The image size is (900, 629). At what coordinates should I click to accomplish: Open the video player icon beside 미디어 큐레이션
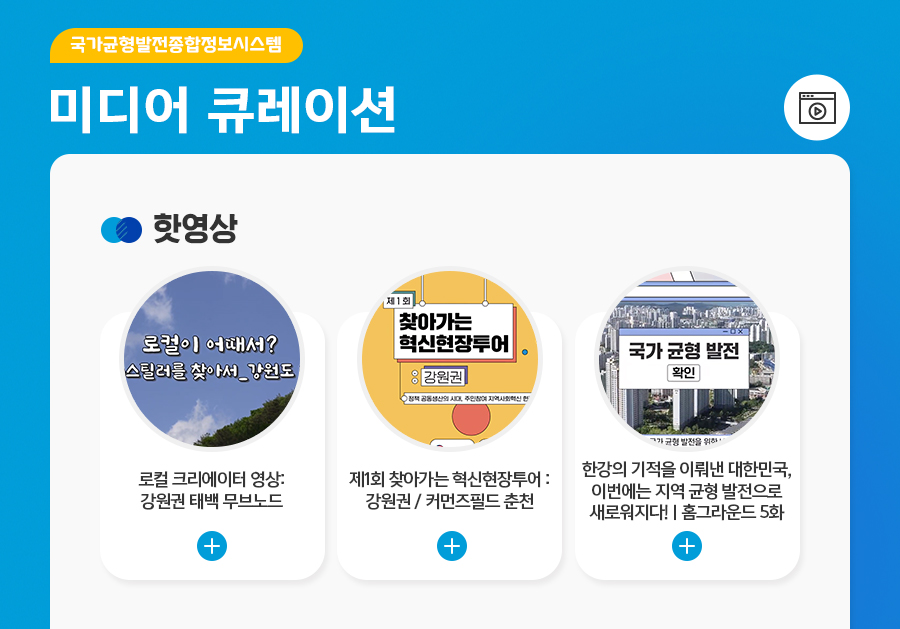point(817,108)
